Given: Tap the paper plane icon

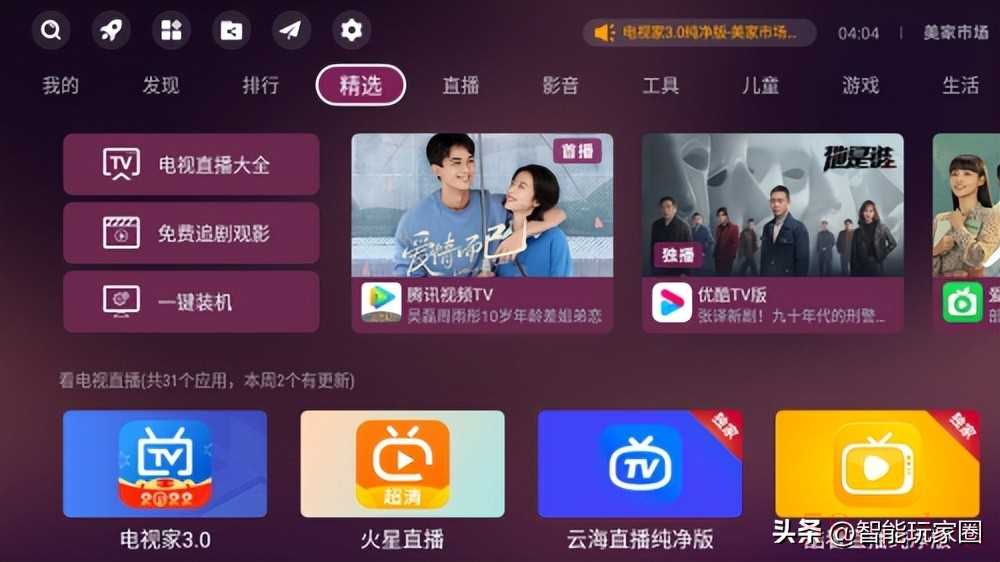Looking at the screenshot, I should click(x=291, y=31).
